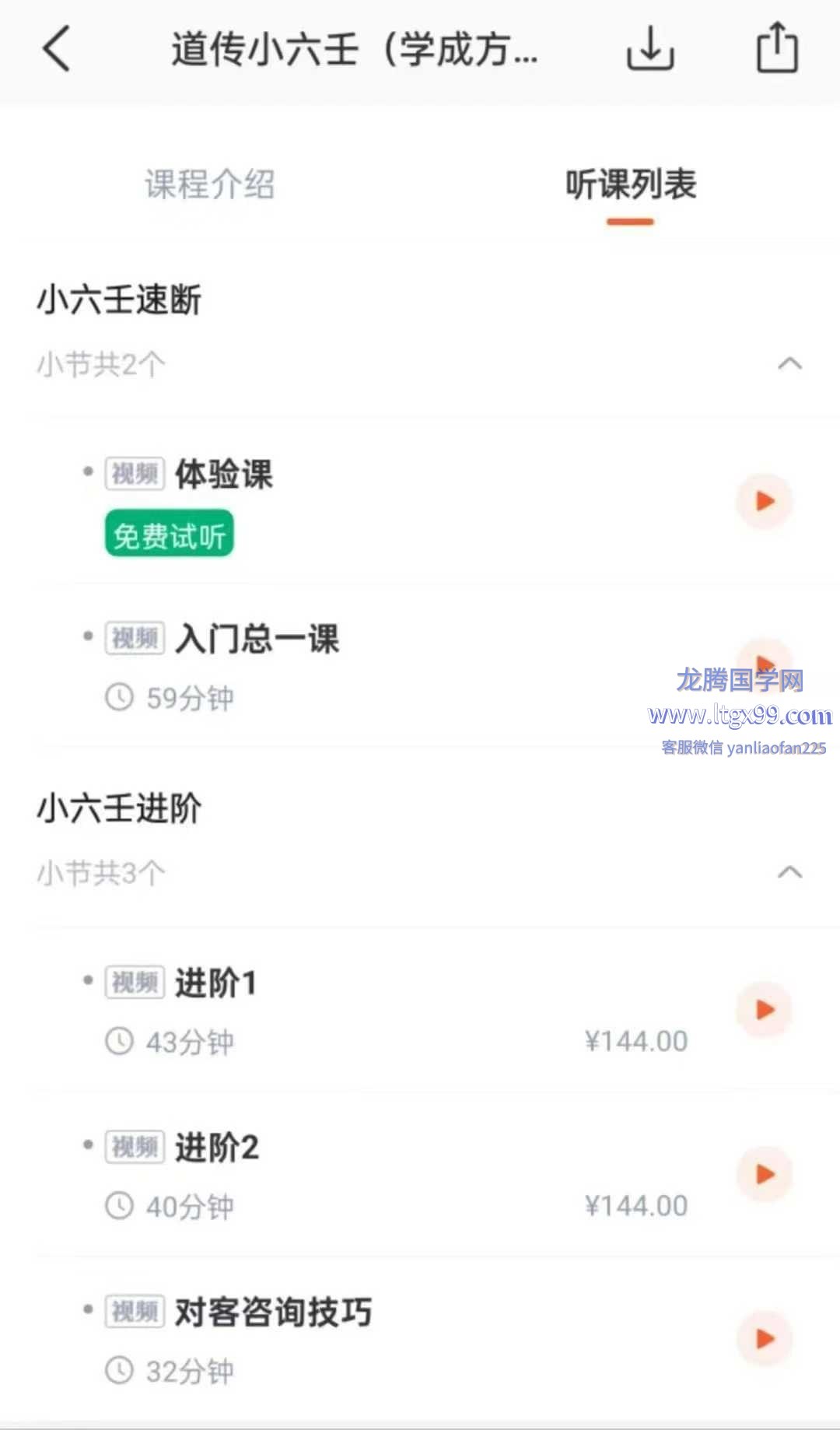This screenshot has height=1430, width=840.
Task: Play the 进阶1 video
Action: (x=765, y=1010)
